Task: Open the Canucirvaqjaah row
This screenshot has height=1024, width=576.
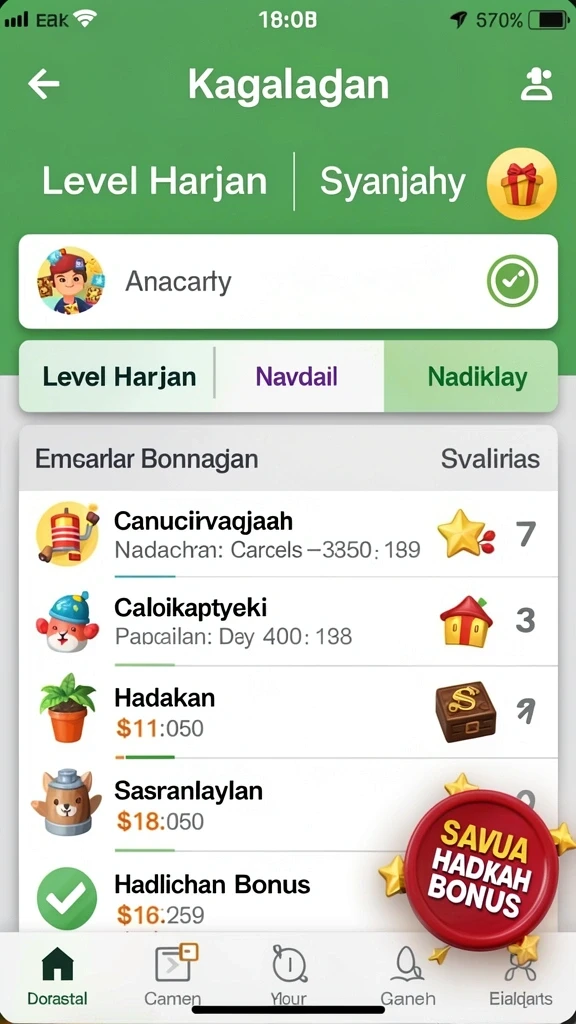Action: pyautogui.click(x=288, y=534)
